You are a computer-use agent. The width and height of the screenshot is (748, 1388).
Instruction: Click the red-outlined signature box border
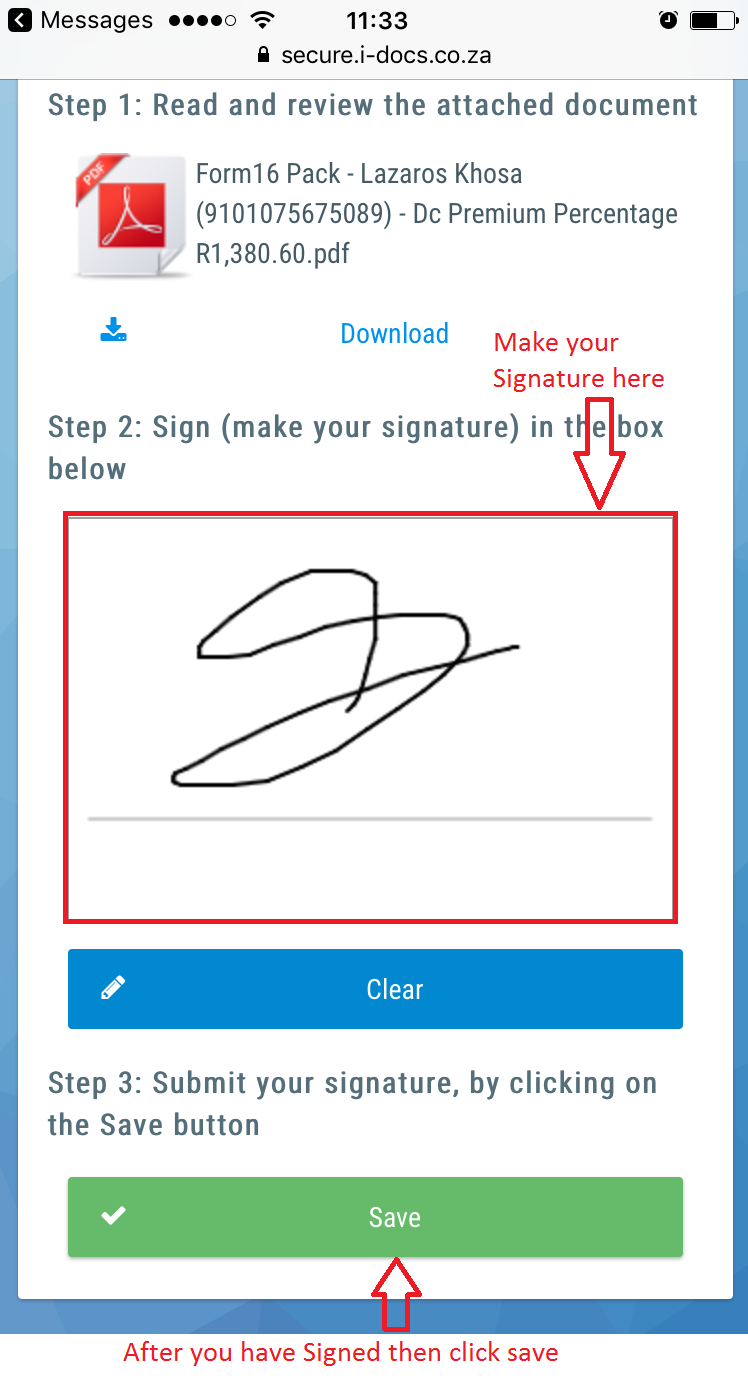pyautogui.click(x=370, y=515)
